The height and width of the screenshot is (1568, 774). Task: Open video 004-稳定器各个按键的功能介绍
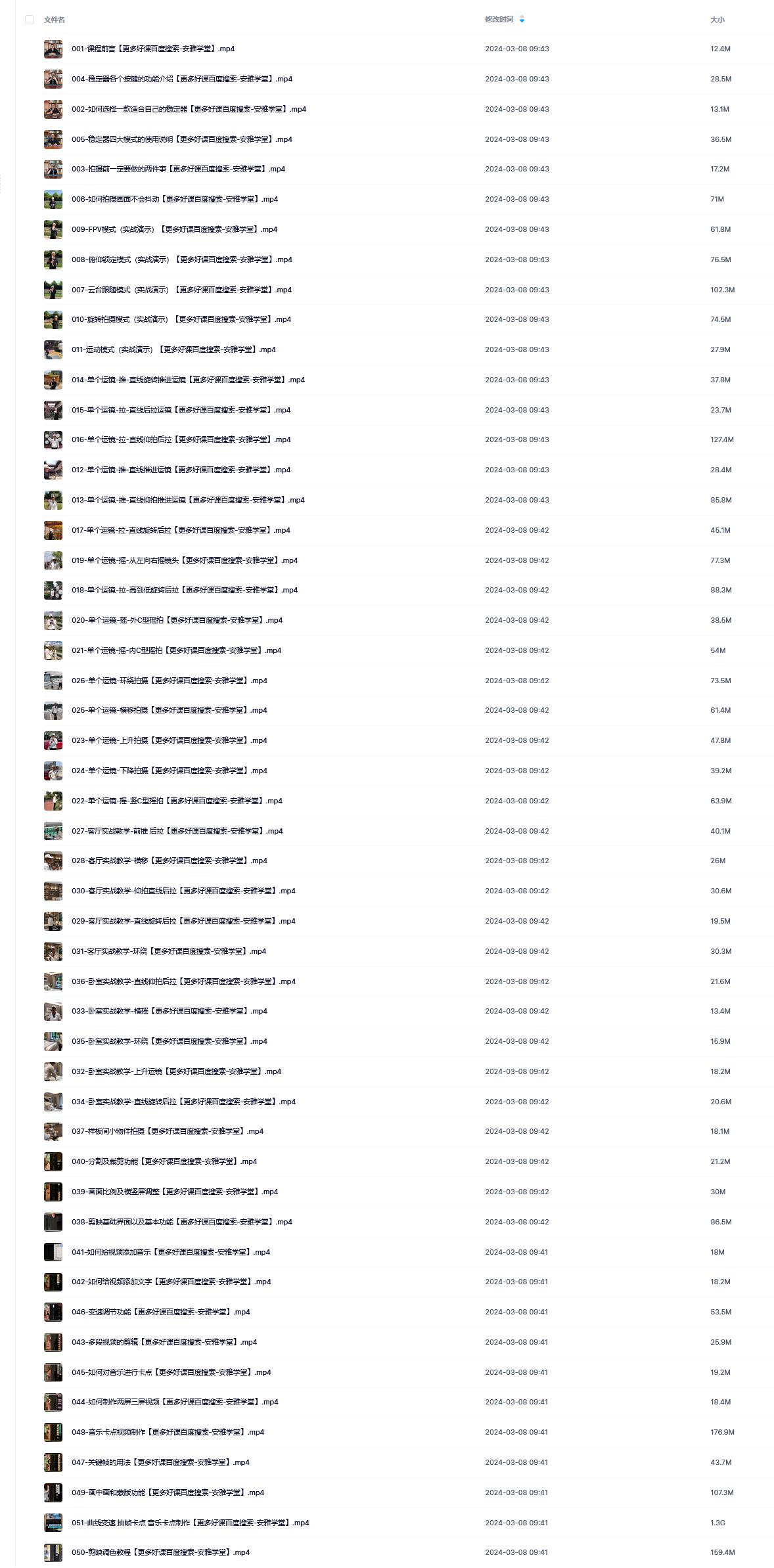pos(182,79)
